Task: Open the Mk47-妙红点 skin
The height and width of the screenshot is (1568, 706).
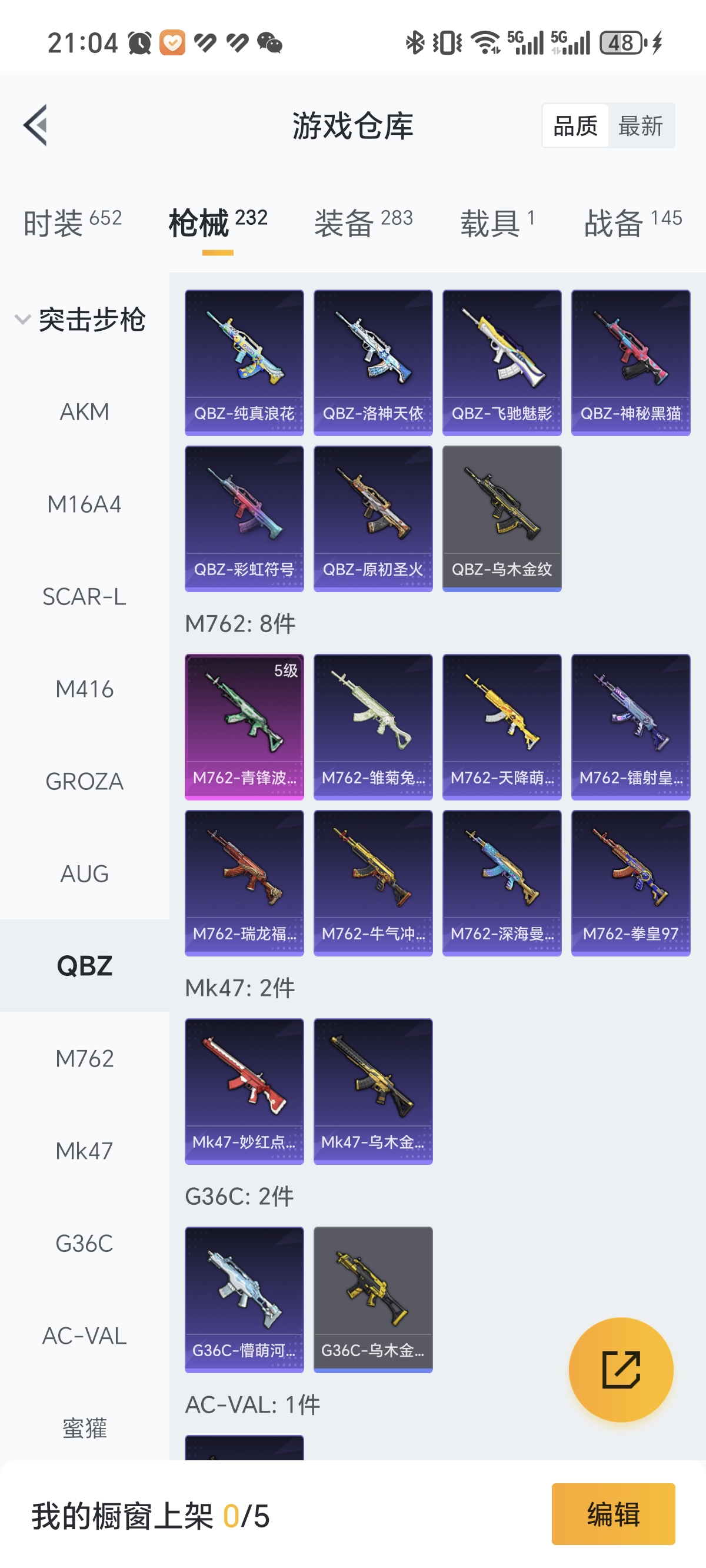Action: coord(244,1091)
